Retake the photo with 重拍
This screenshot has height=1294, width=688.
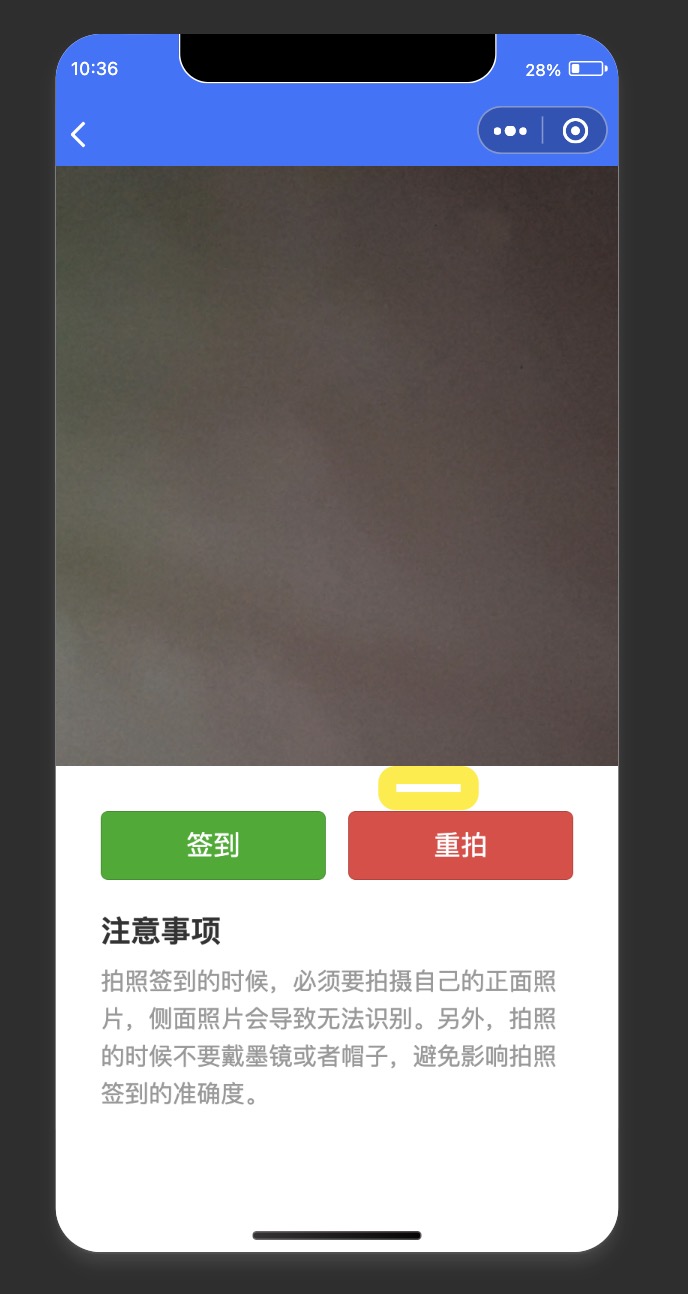460,845
